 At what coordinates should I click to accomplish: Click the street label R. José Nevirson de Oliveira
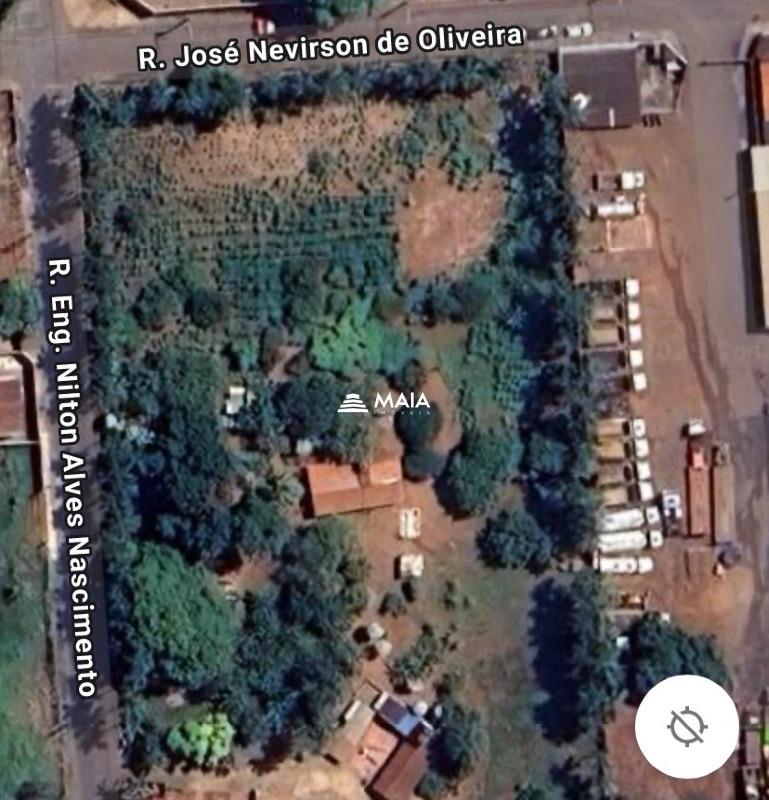[x=330, y=44]
